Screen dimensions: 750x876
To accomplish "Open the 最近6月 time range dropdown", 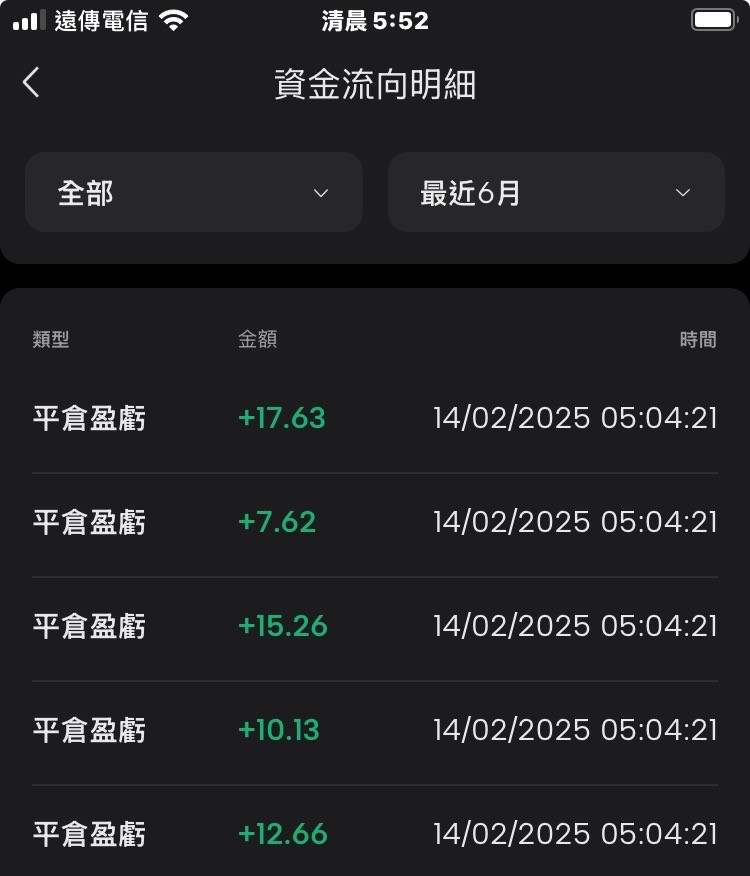I will point(556,193).
